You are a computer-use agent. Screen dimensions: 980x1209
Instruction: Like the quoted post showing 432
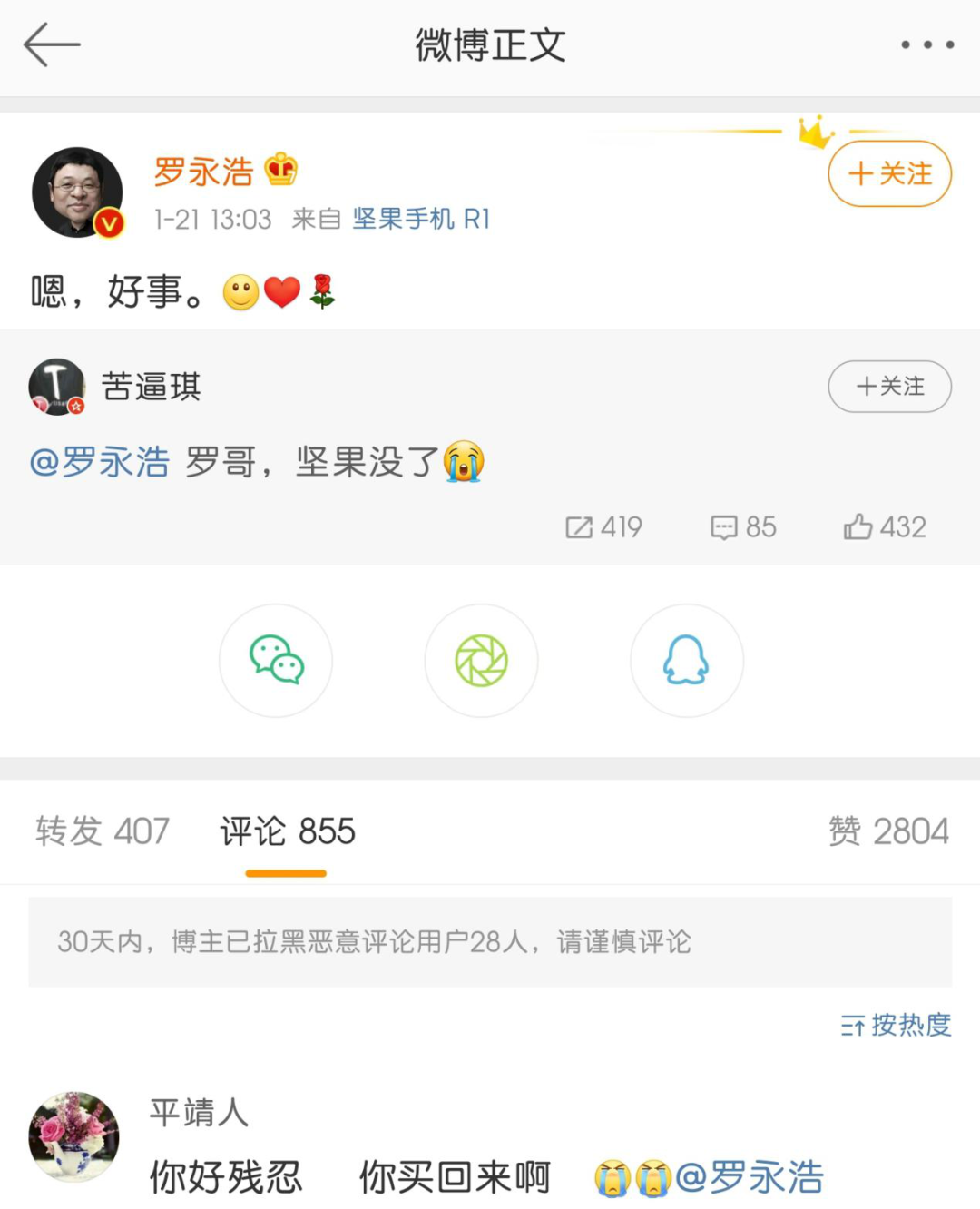(885, 526)
